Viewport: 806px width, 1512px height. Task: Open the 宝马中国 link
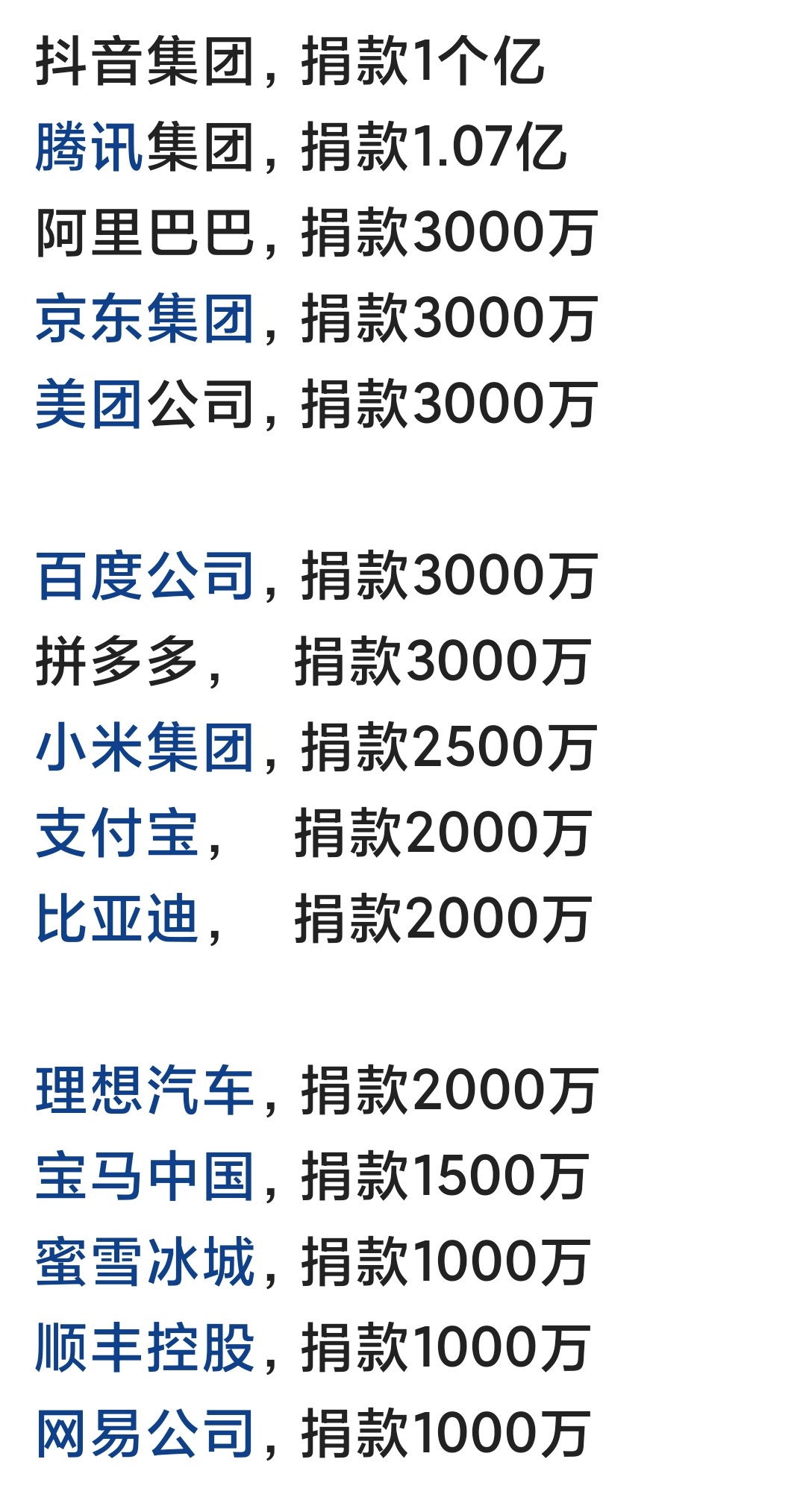tap(146, 1176)
